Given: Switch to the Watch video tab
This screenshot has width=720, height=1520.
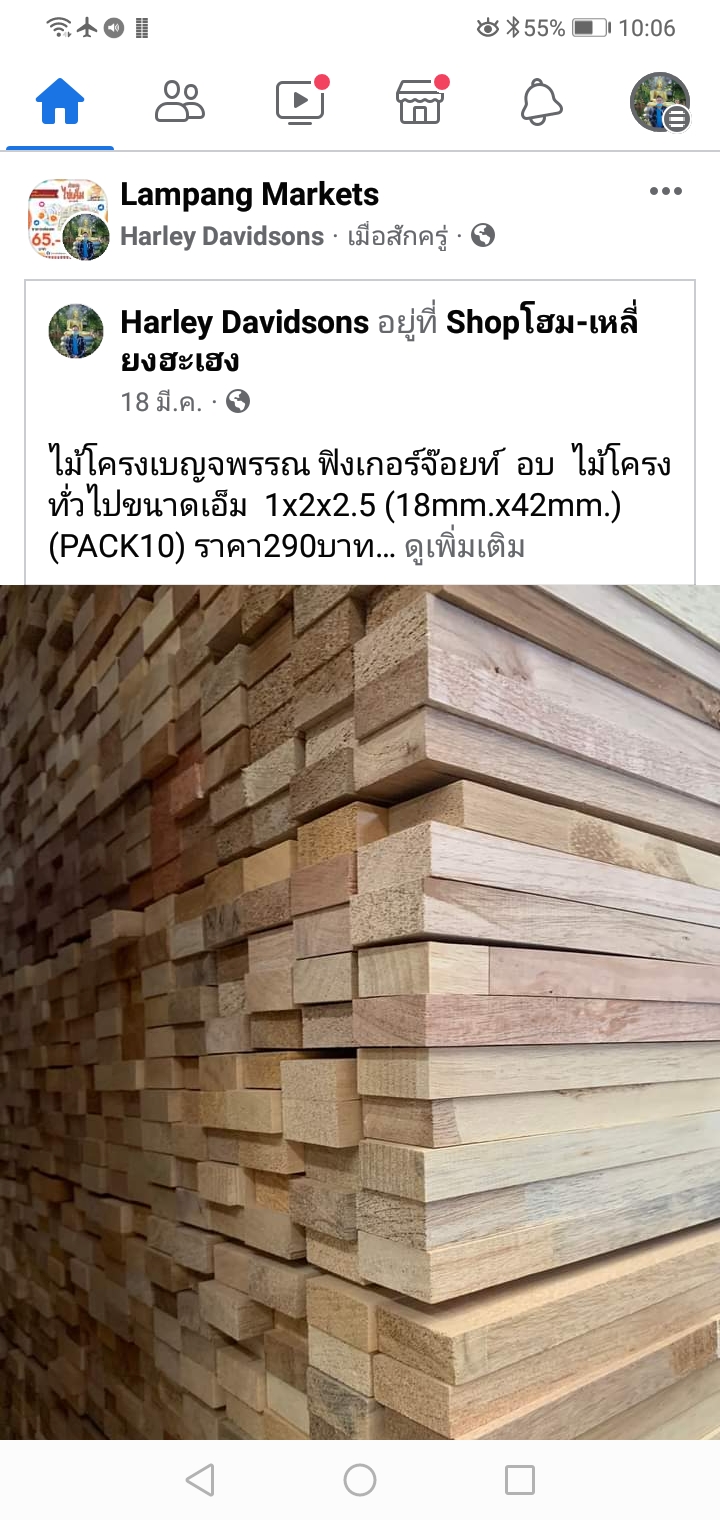Looking at the screenshot, I should pyautogui.click(x=300, y=101).
